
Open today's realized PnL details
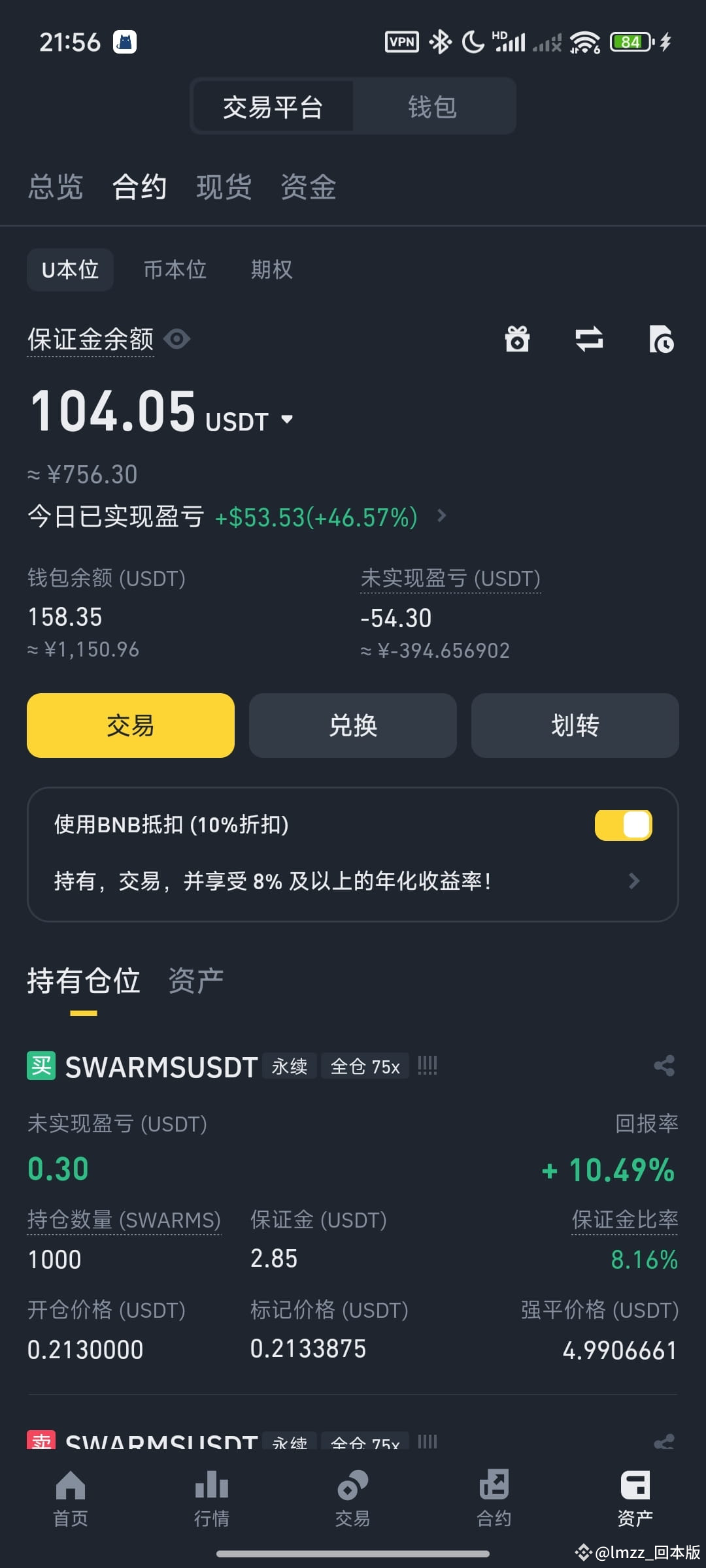point(441,516)
